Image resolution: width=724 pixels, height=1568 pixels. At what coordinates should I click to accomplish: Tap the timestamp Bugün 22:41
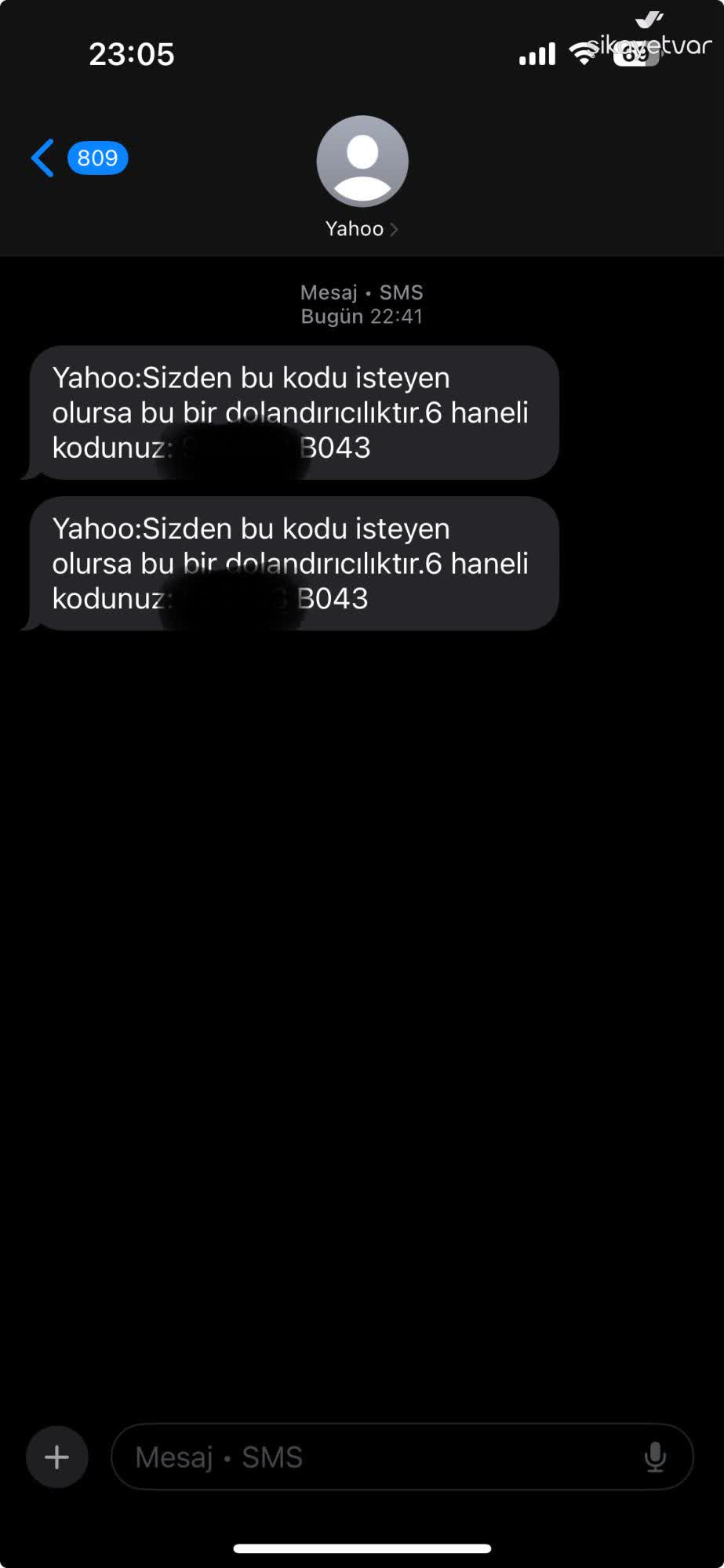click(362, 316)
